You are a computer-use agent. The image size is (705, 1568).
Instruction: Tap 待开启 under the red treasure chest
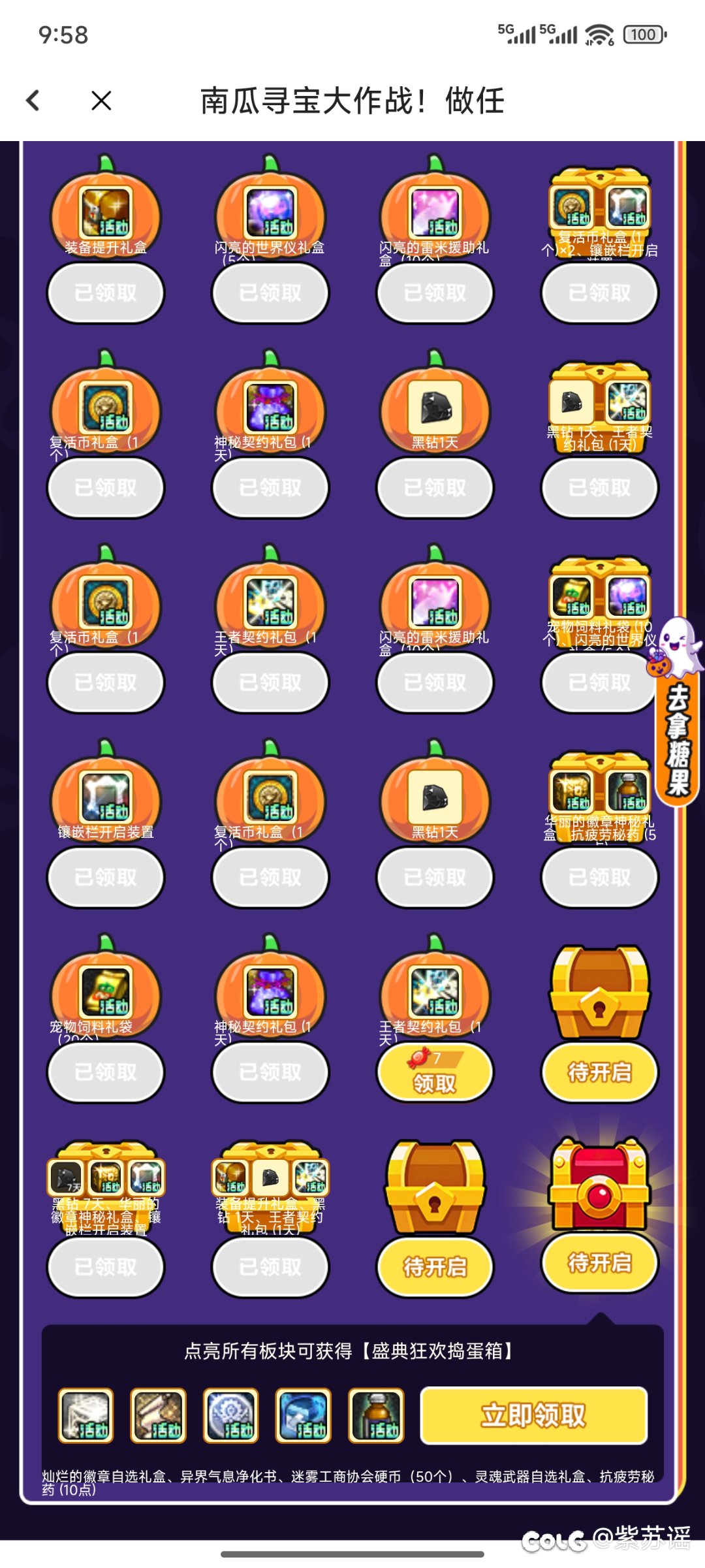pyautogui.click(x=599, y=1263)
